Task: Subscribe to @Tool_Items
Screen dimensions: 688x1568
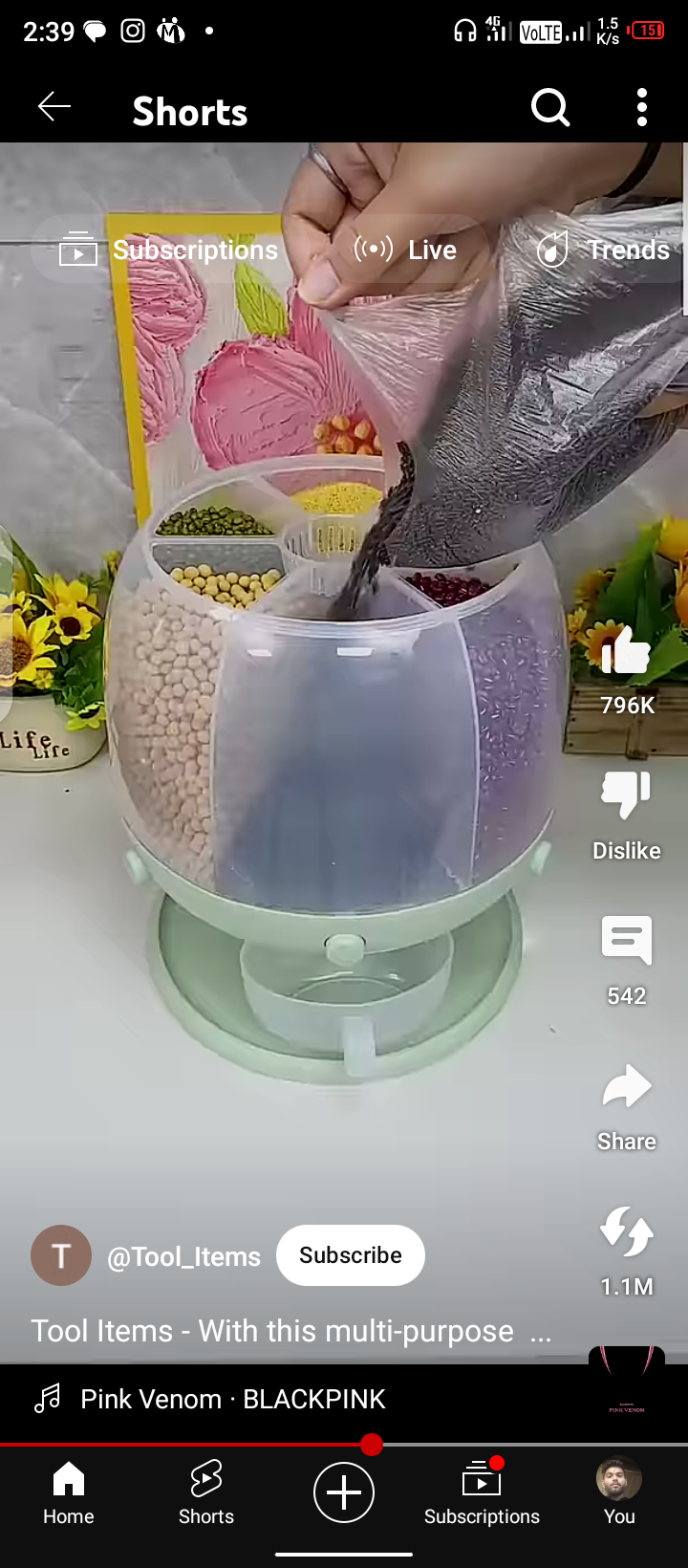Action: 351,1255
